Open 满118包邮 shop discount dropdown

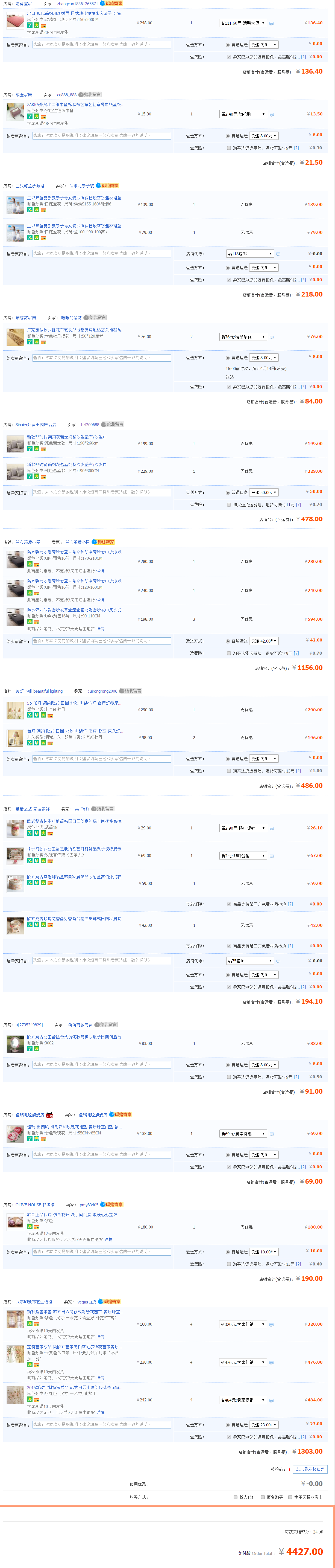250,254
